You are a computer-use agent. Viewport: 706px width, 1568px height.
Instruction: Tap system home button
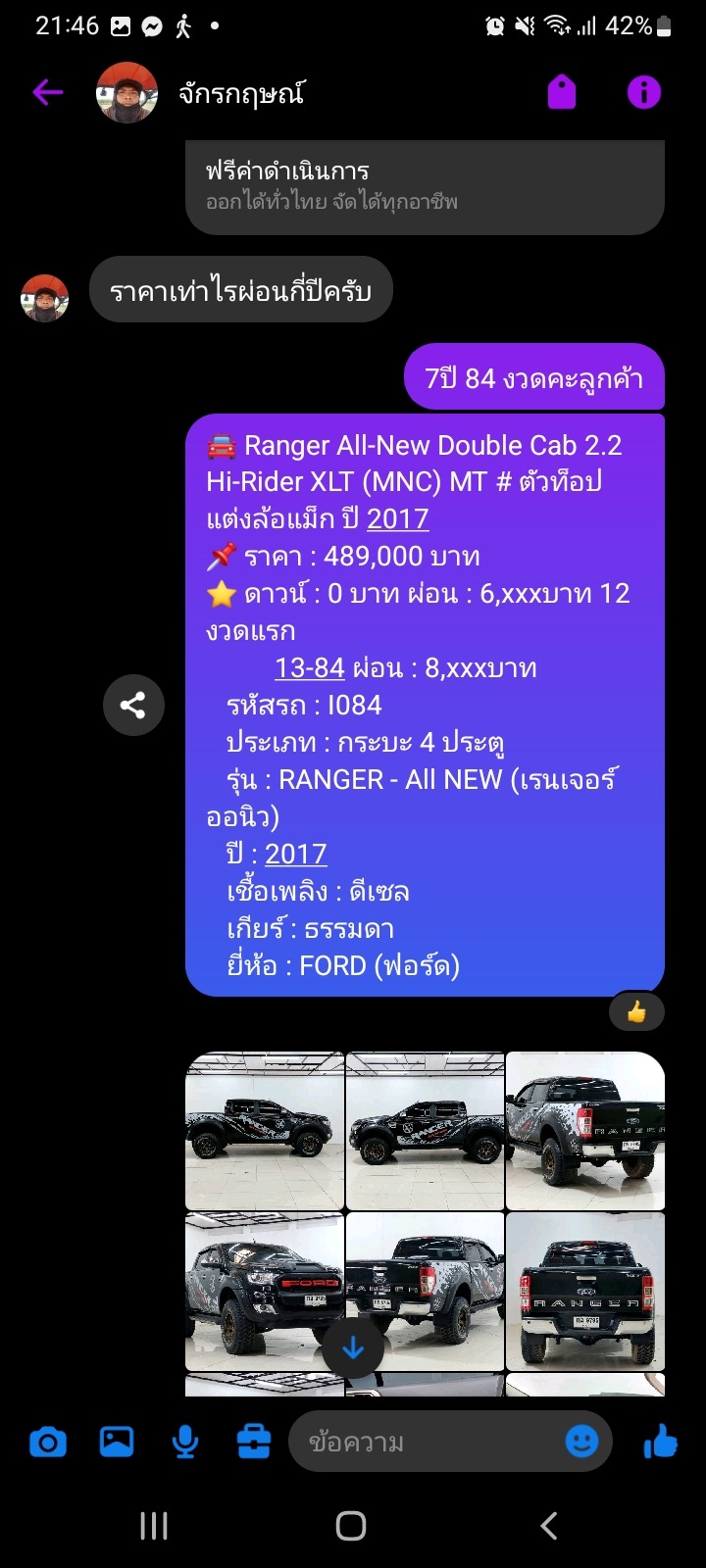[x=351, y=1526]
